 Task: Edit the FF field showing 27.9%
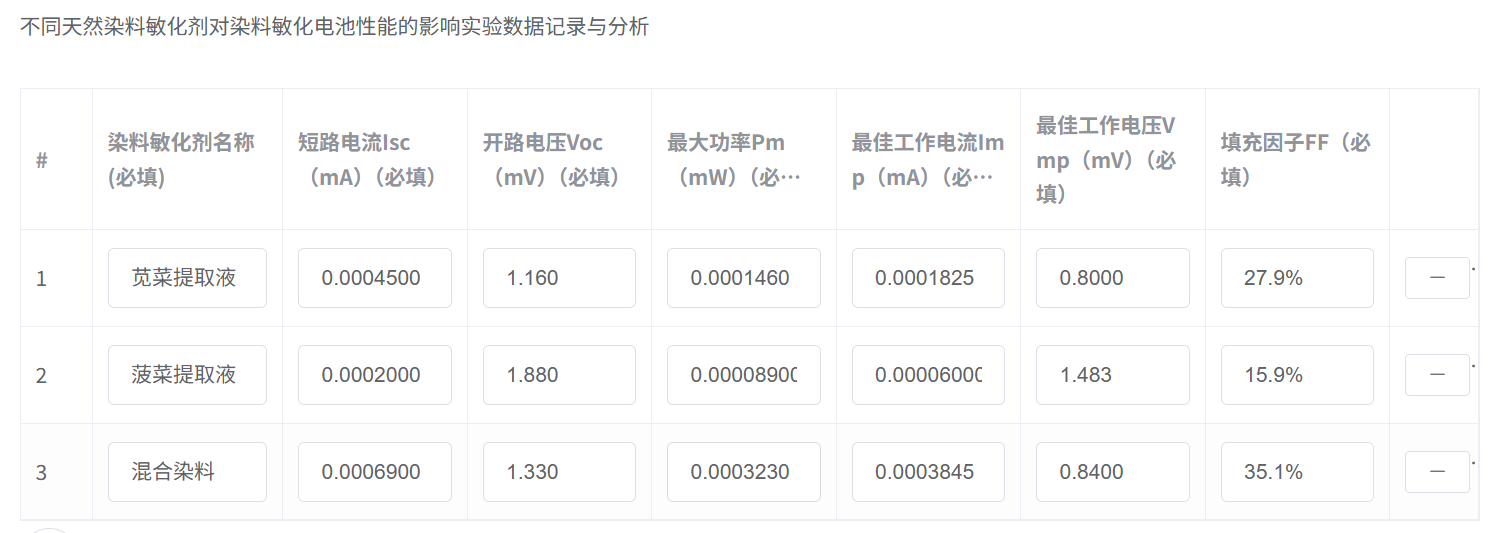pos(1297,278)
